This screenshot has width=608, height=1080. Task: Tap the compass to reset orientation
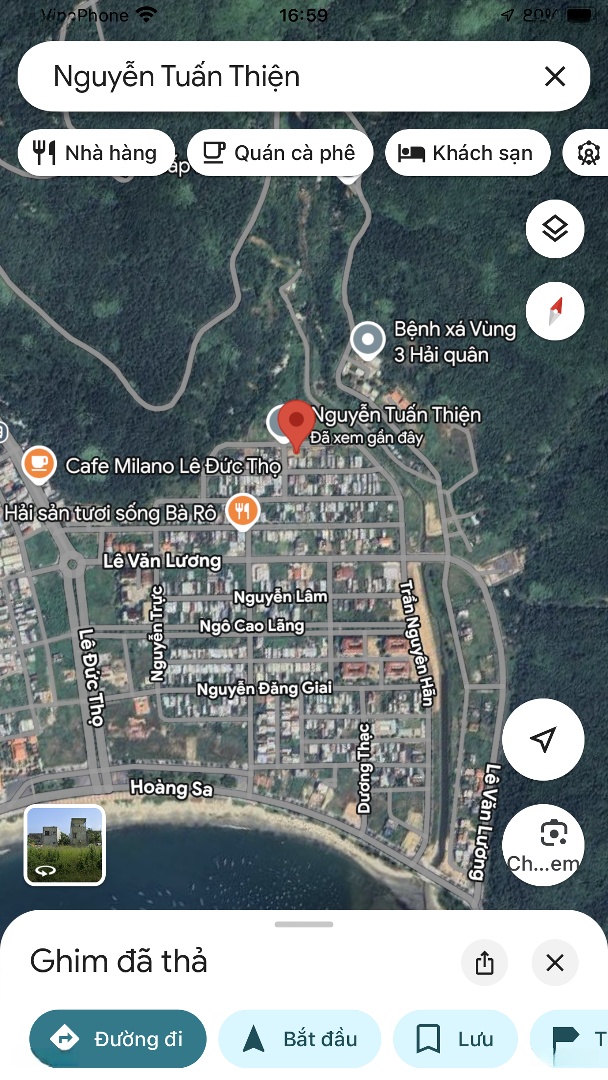[x=555, y=310]
